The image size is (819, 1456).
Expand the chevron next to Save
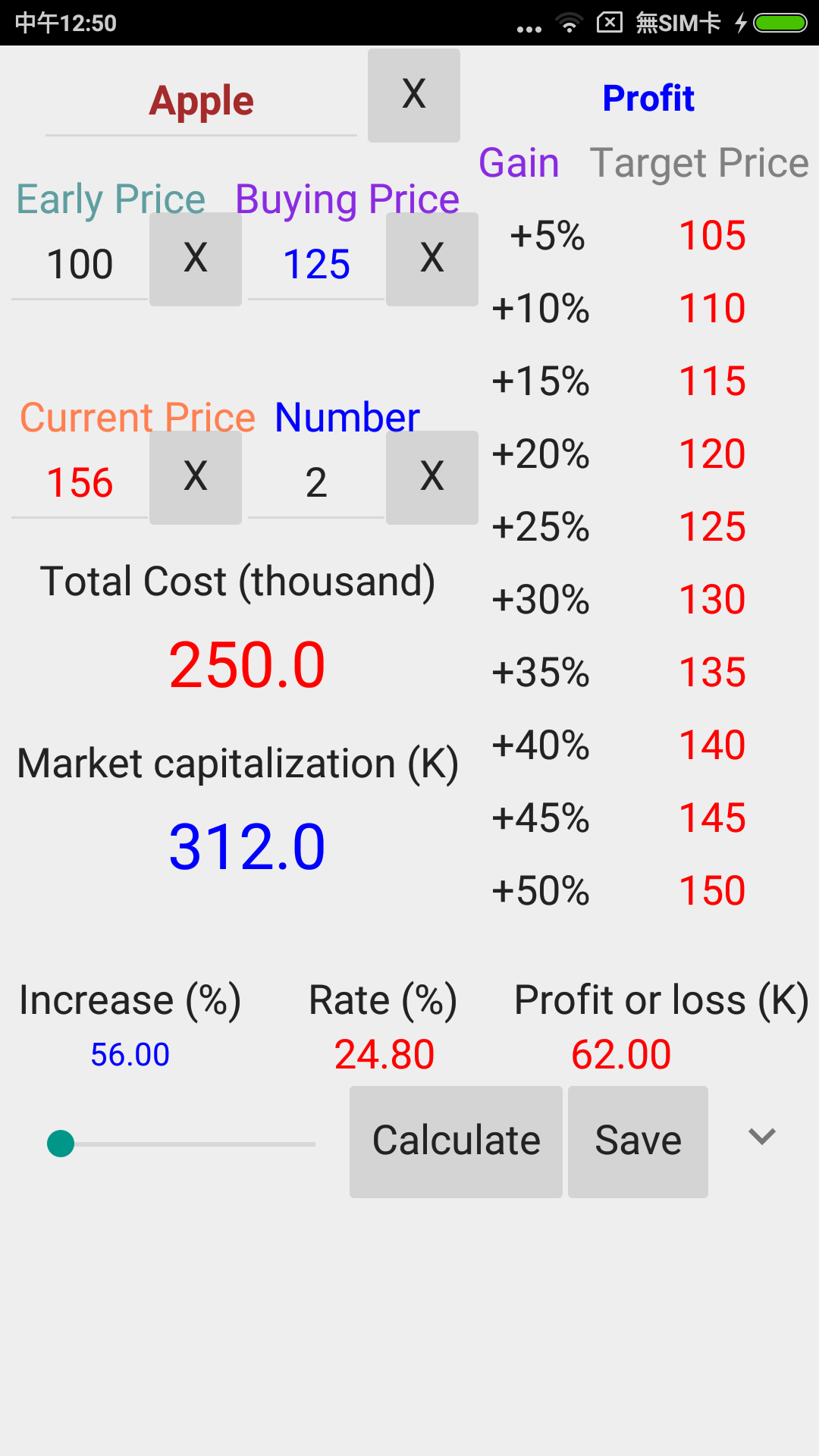[761, 1137]
